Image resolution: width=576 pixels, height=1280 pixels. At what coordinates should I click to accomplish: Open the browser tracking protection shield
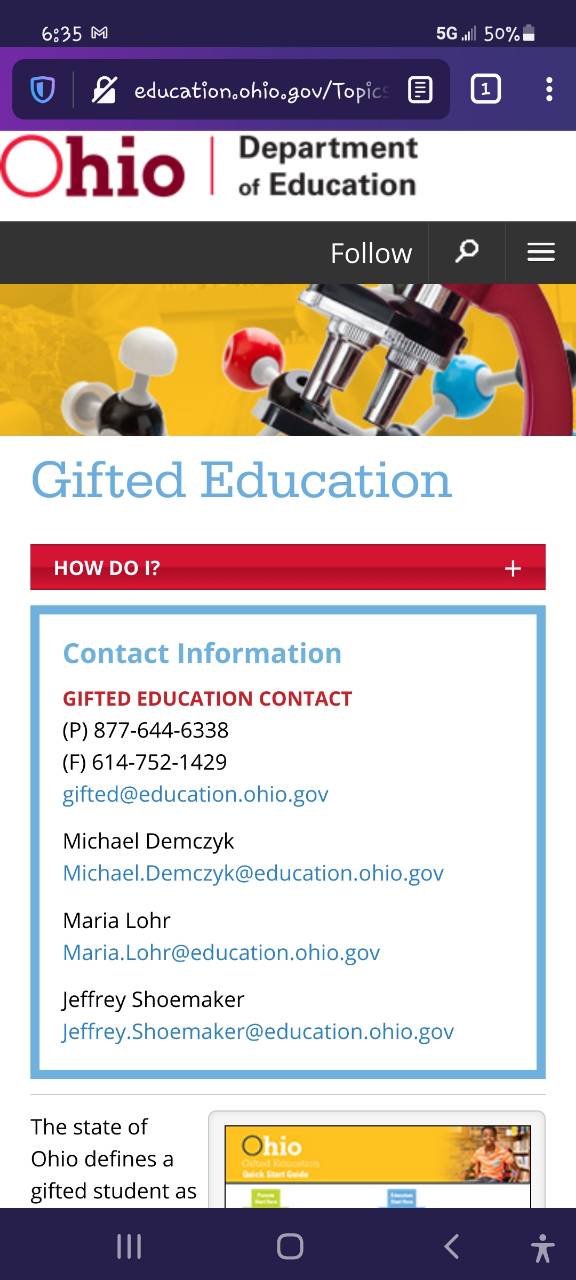(42, 91)
